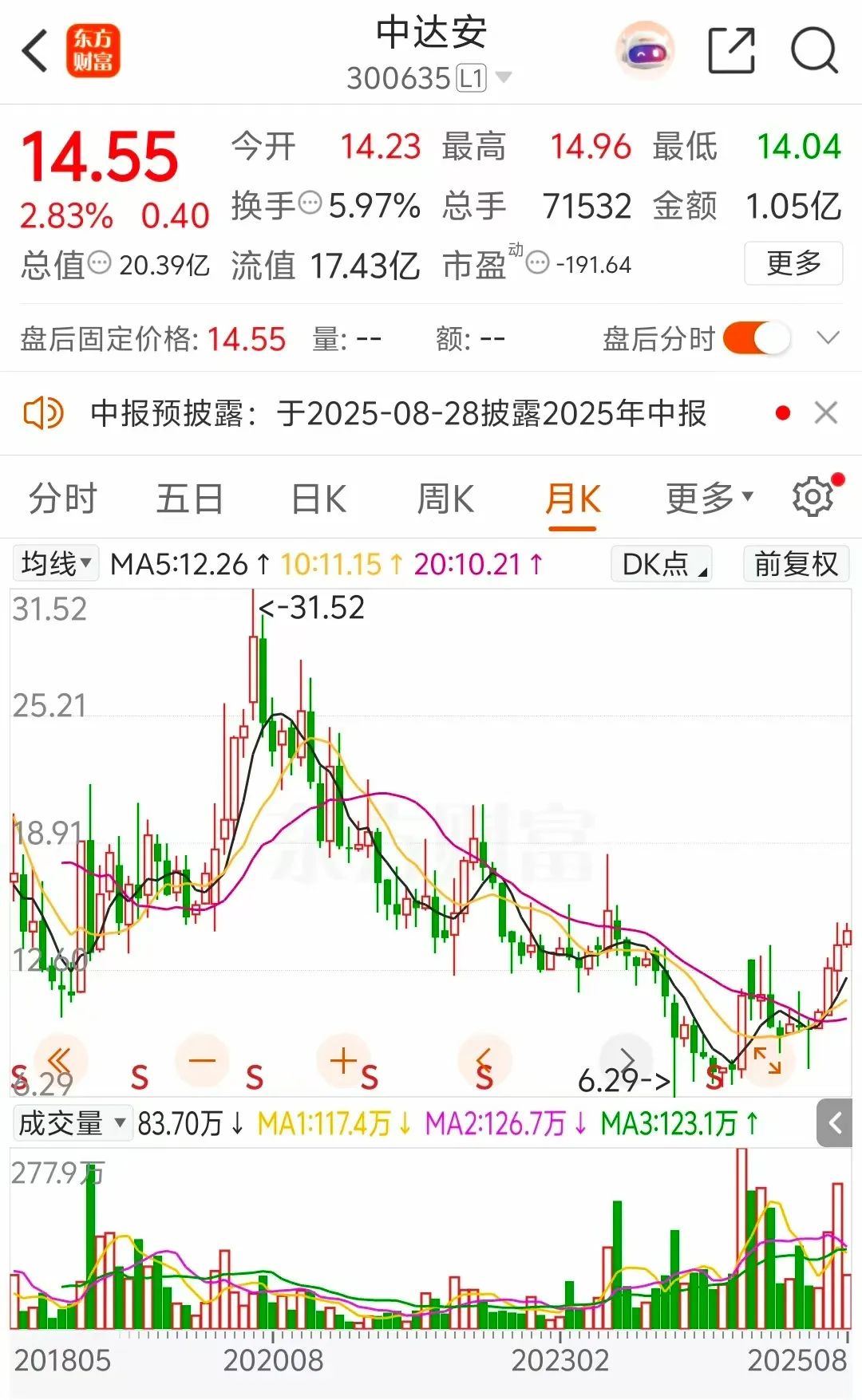Open the 中报预披露 announcement

[399, 413]
